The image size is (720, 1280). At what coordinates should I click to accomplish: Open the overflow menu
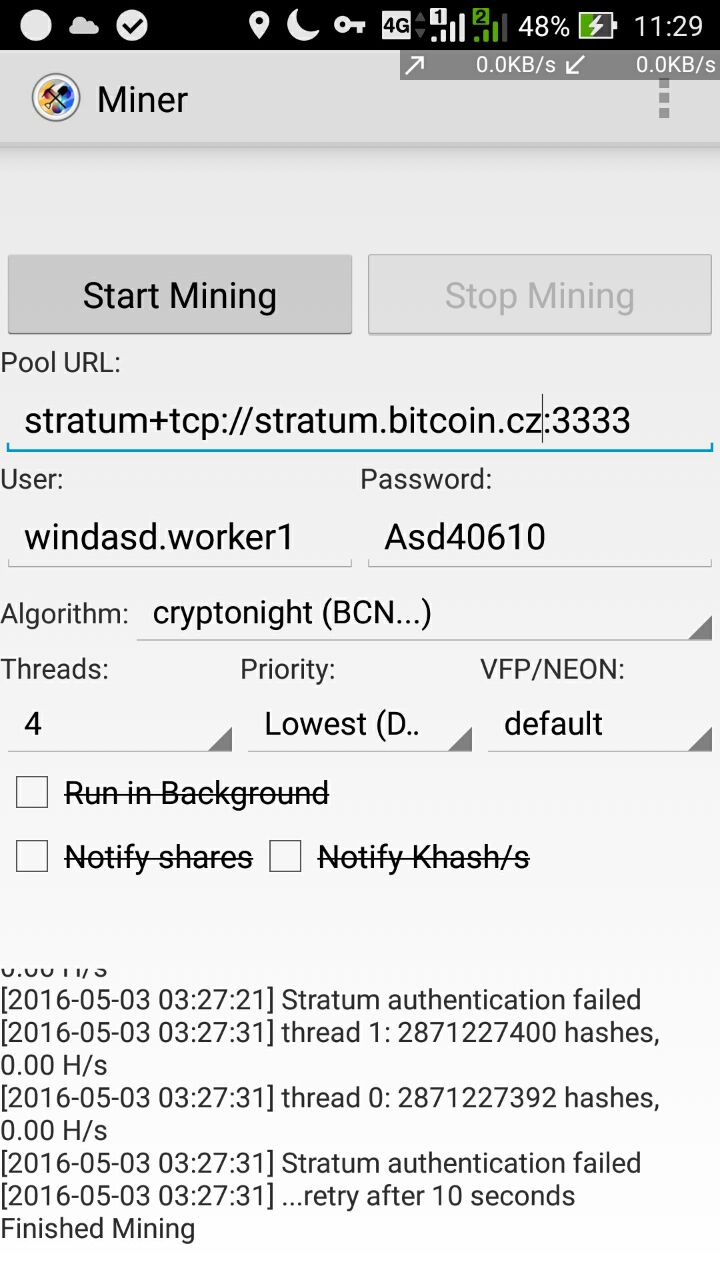(x=664, y=99)
